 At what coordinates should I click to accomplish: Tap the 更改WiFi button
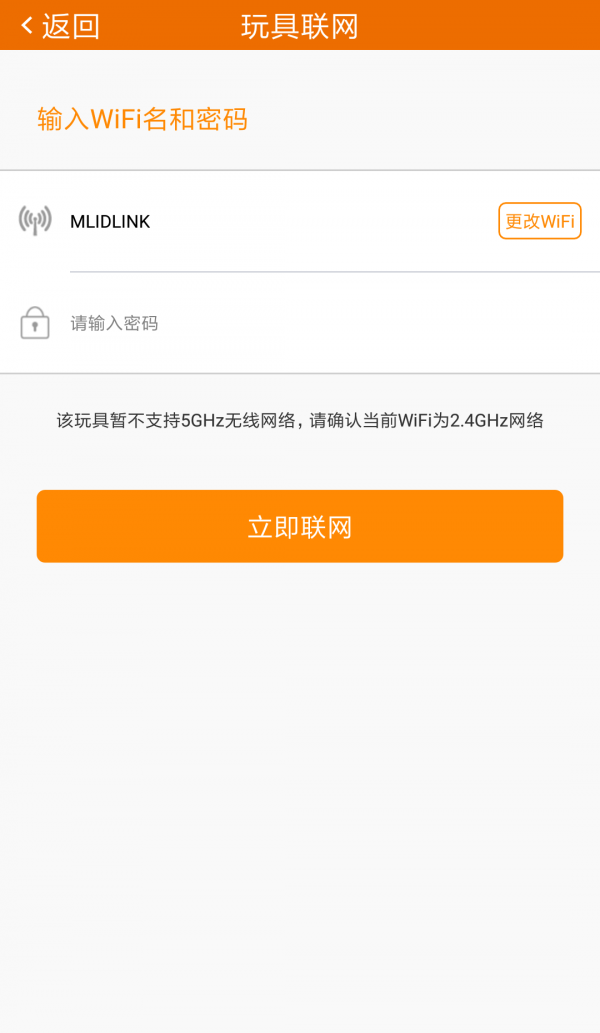[x=539, y=221]
